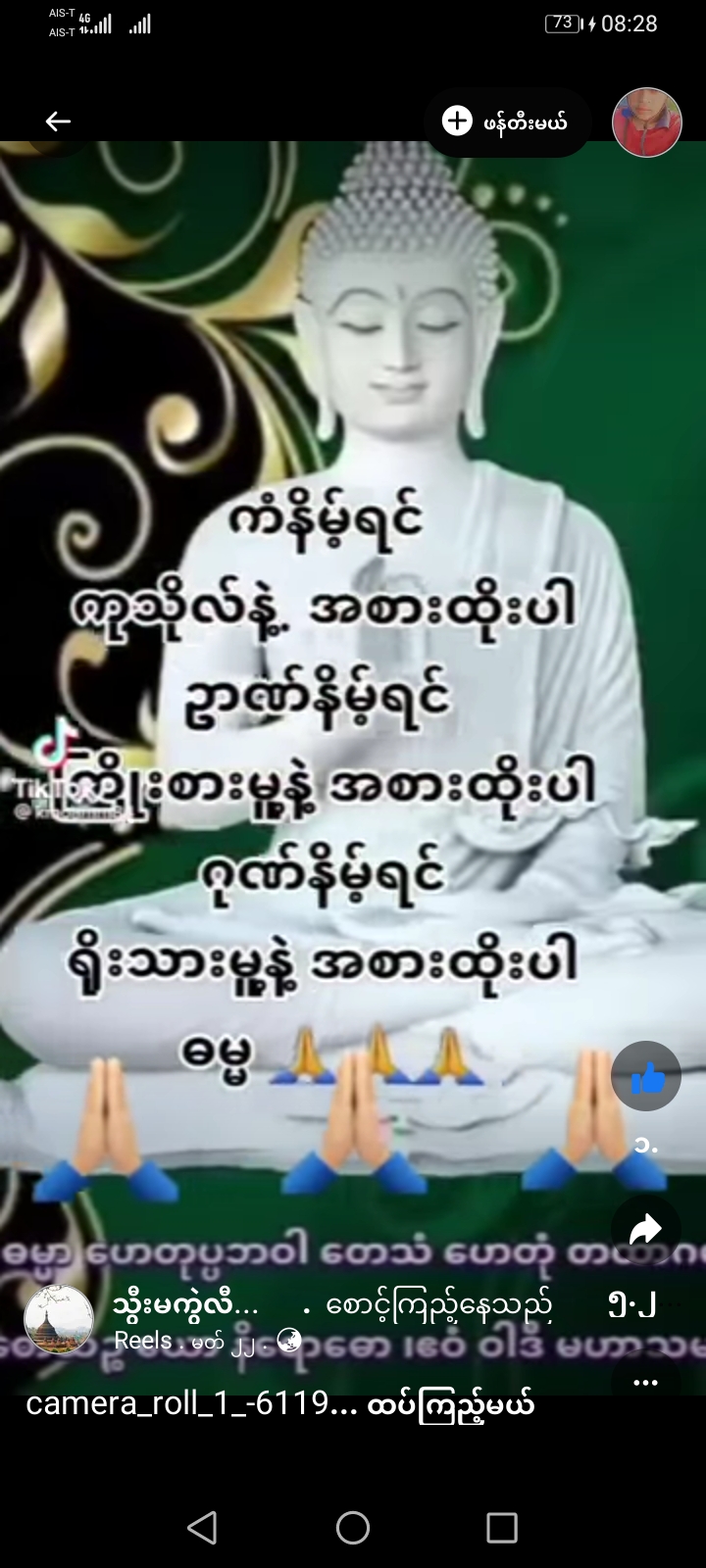Like this reel with the thumbs-up
Image resolution: width=706 pixels, height=1568 pixels.
pyautogui.click(x=646, y=1077)
